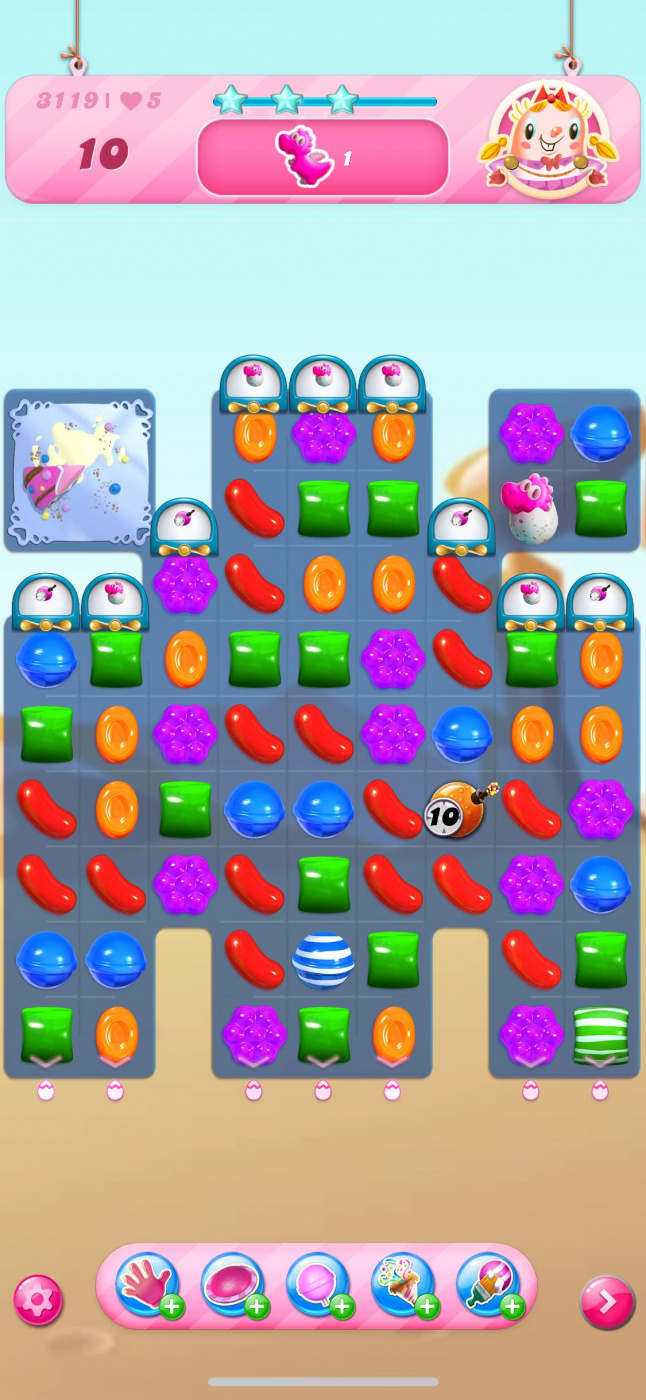Tap the pink dragon egg
Image resolution: width=646 pixels, height=1400 pixels.
[529, 509]
